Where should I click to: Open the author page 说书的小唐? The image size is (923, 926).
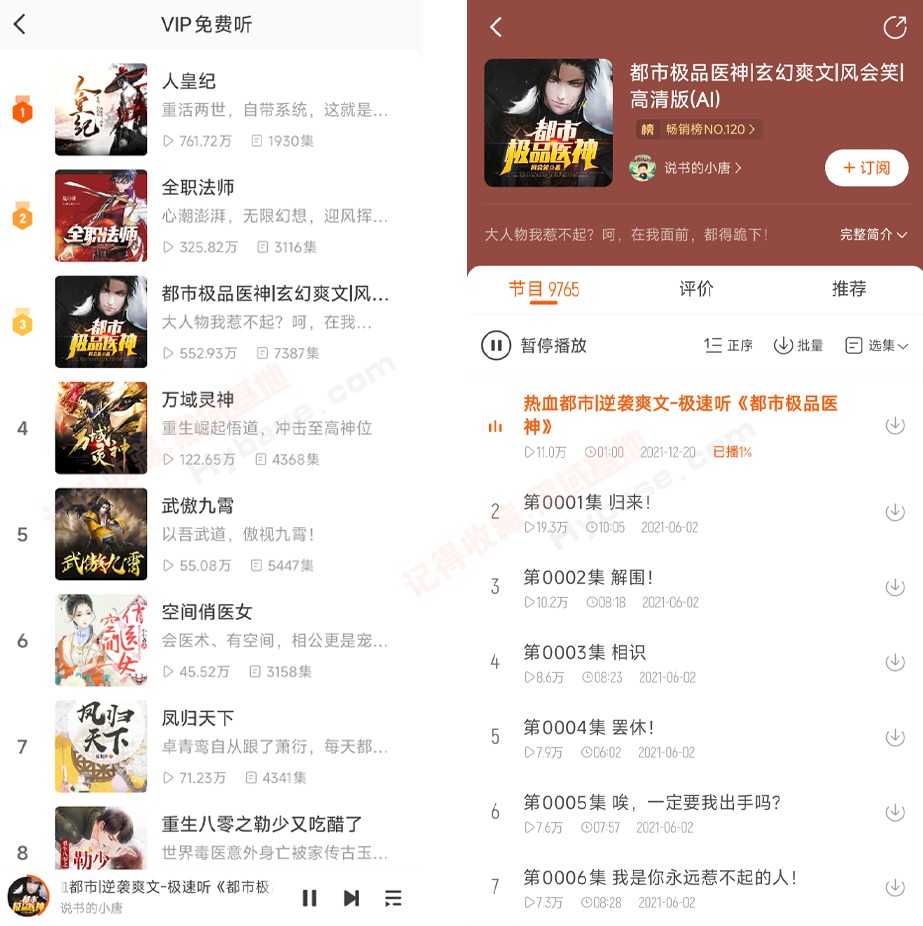[x=702, y=168]
